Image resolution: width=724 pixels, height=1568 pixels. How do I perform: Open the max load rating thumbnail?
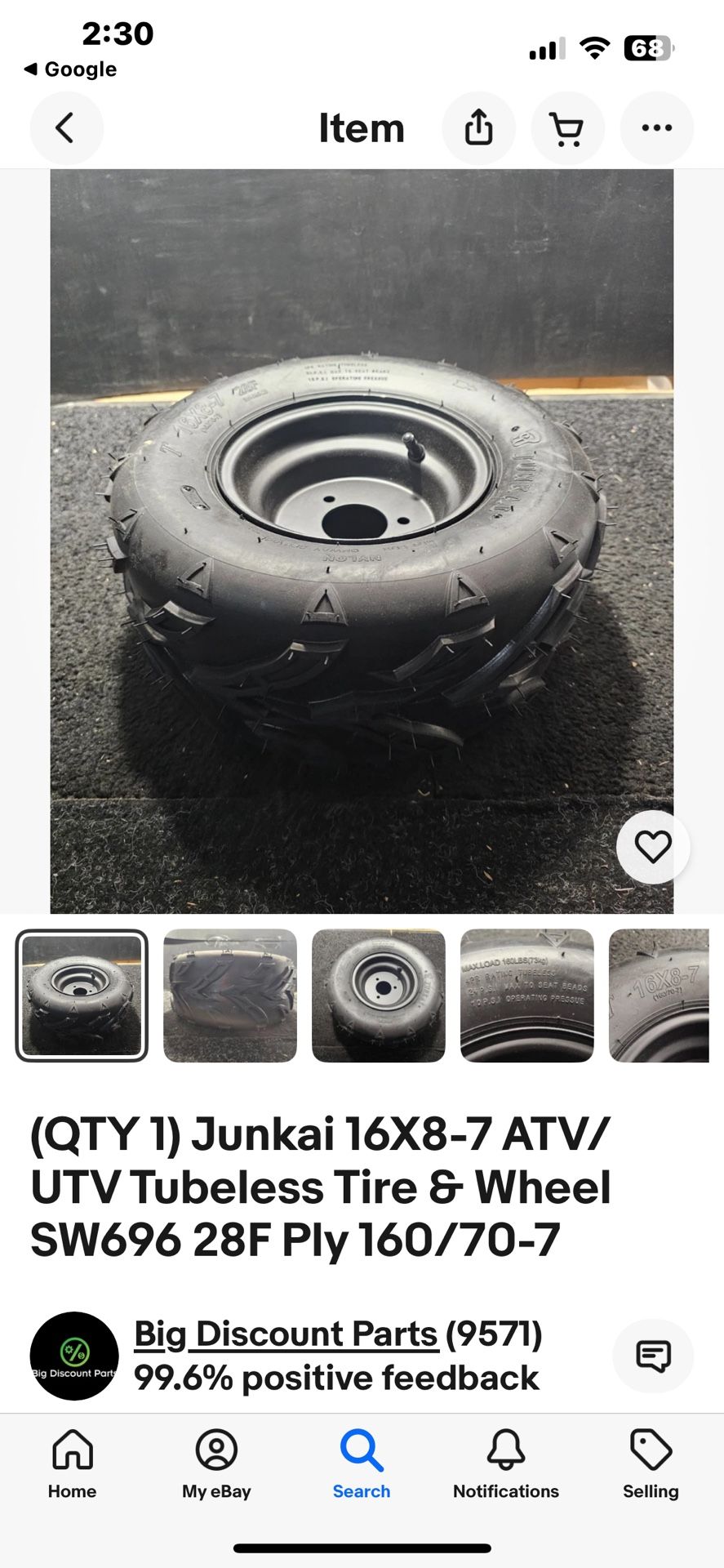point(527,996)
